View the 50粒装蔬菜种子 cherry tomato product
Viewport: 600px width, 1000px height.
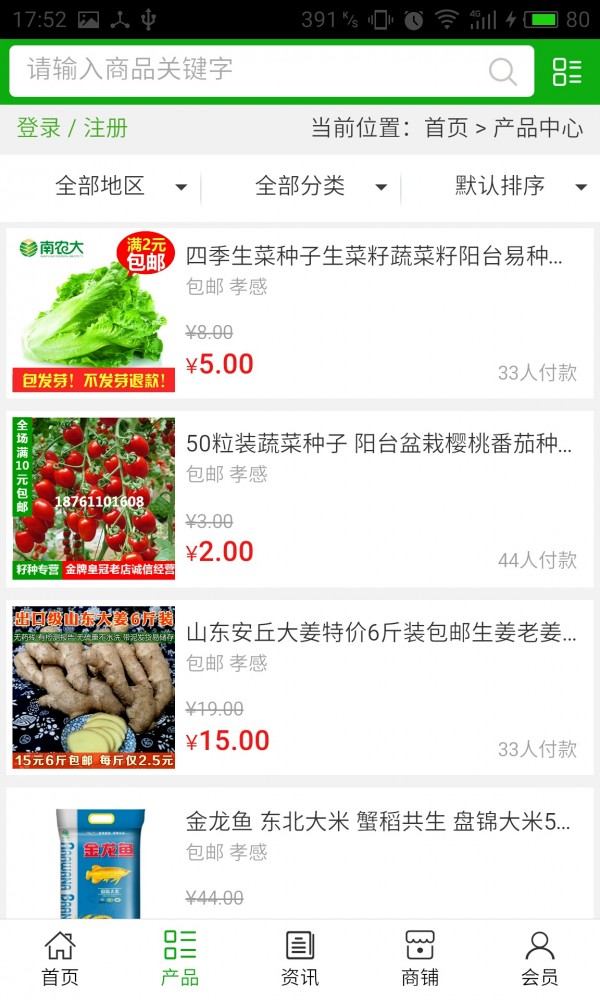378,444
